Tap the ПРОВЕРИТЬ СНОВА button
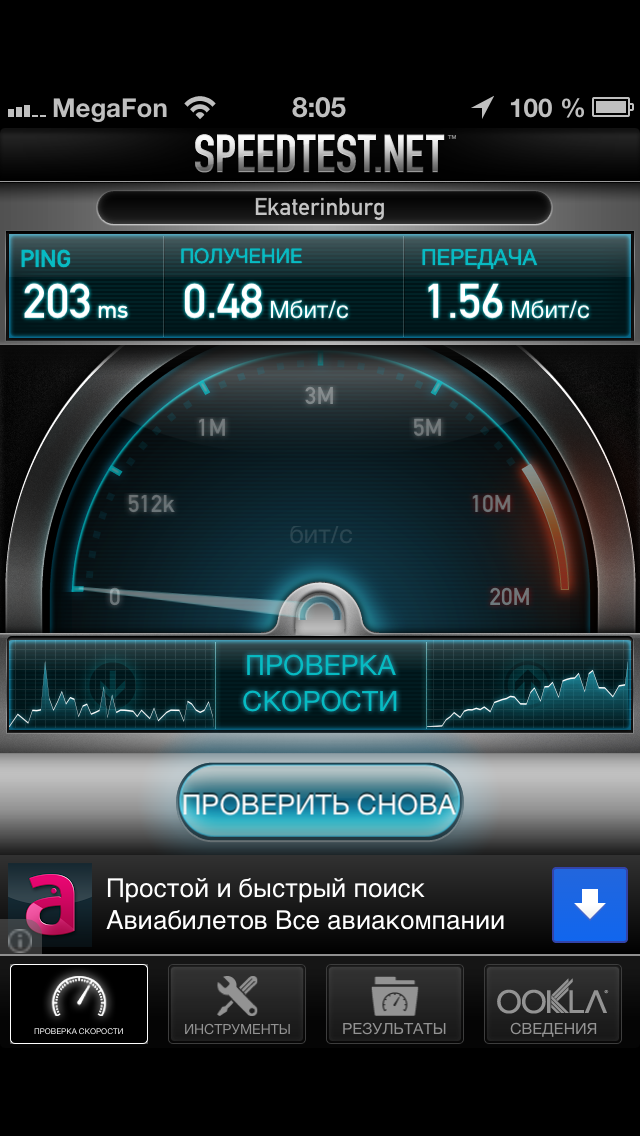640x1136 pixels. coord(319,802)
